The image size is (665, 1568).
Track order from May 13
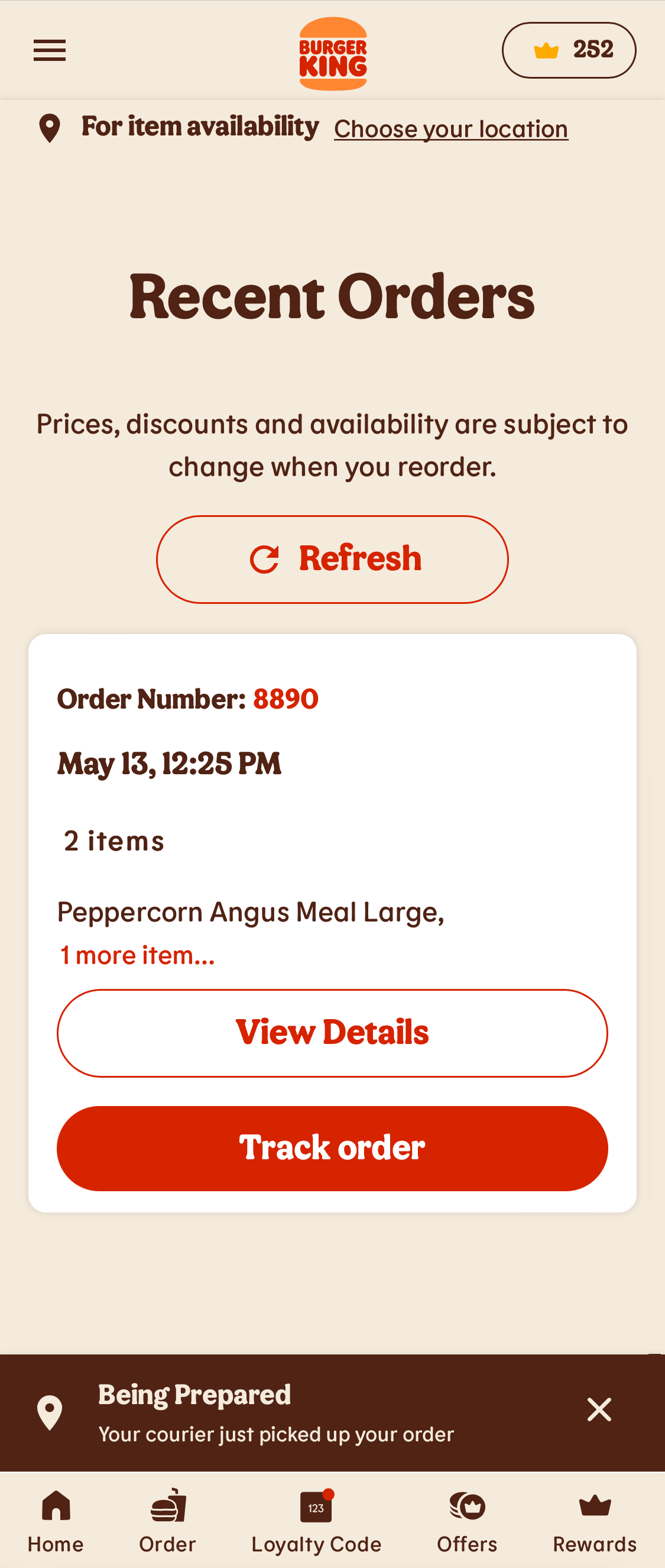pos(332,1147)
